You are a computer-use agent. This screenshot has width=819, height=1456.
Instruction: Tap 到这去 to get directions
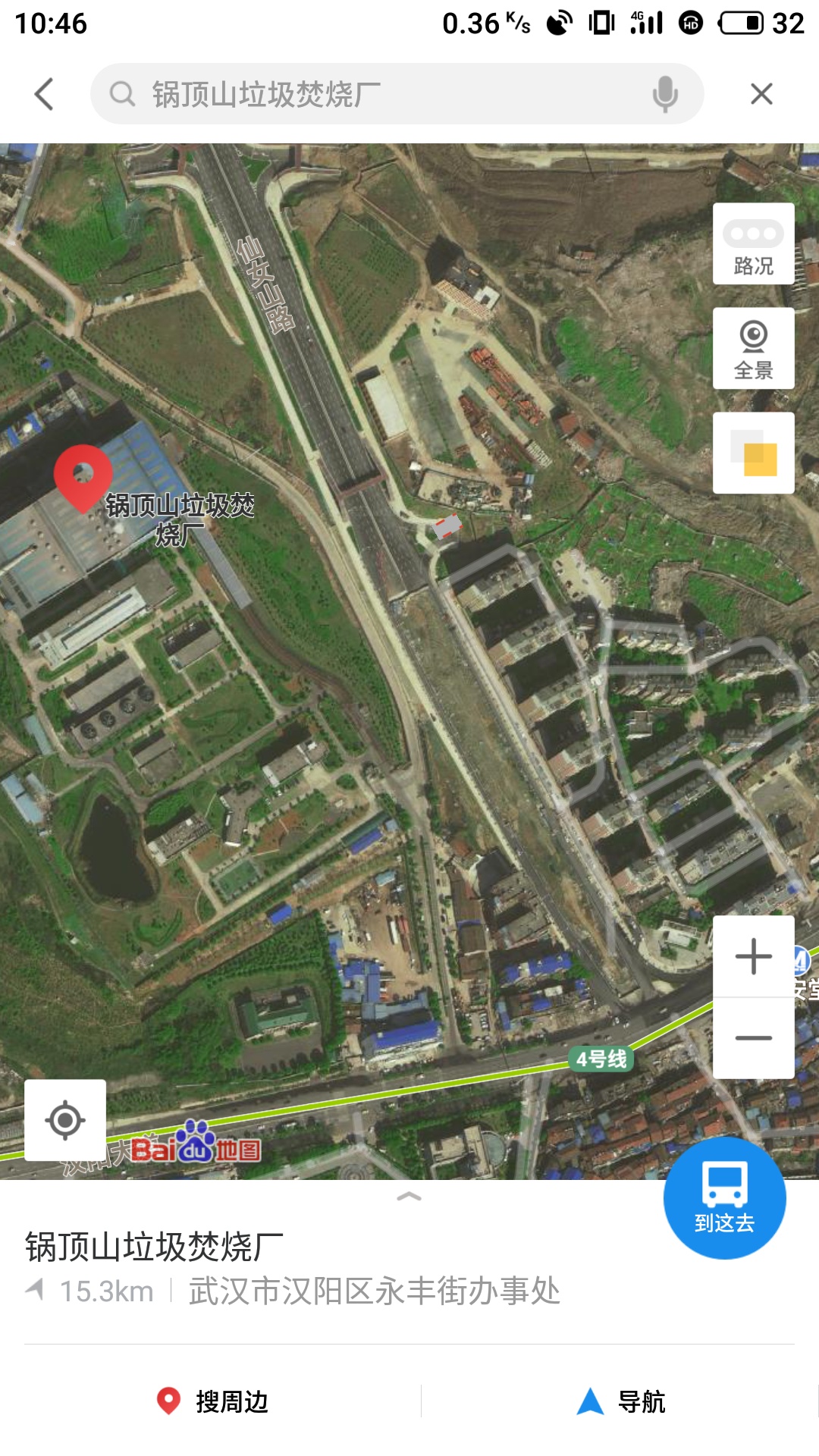pyautogui.click(x=725, y=1198)
